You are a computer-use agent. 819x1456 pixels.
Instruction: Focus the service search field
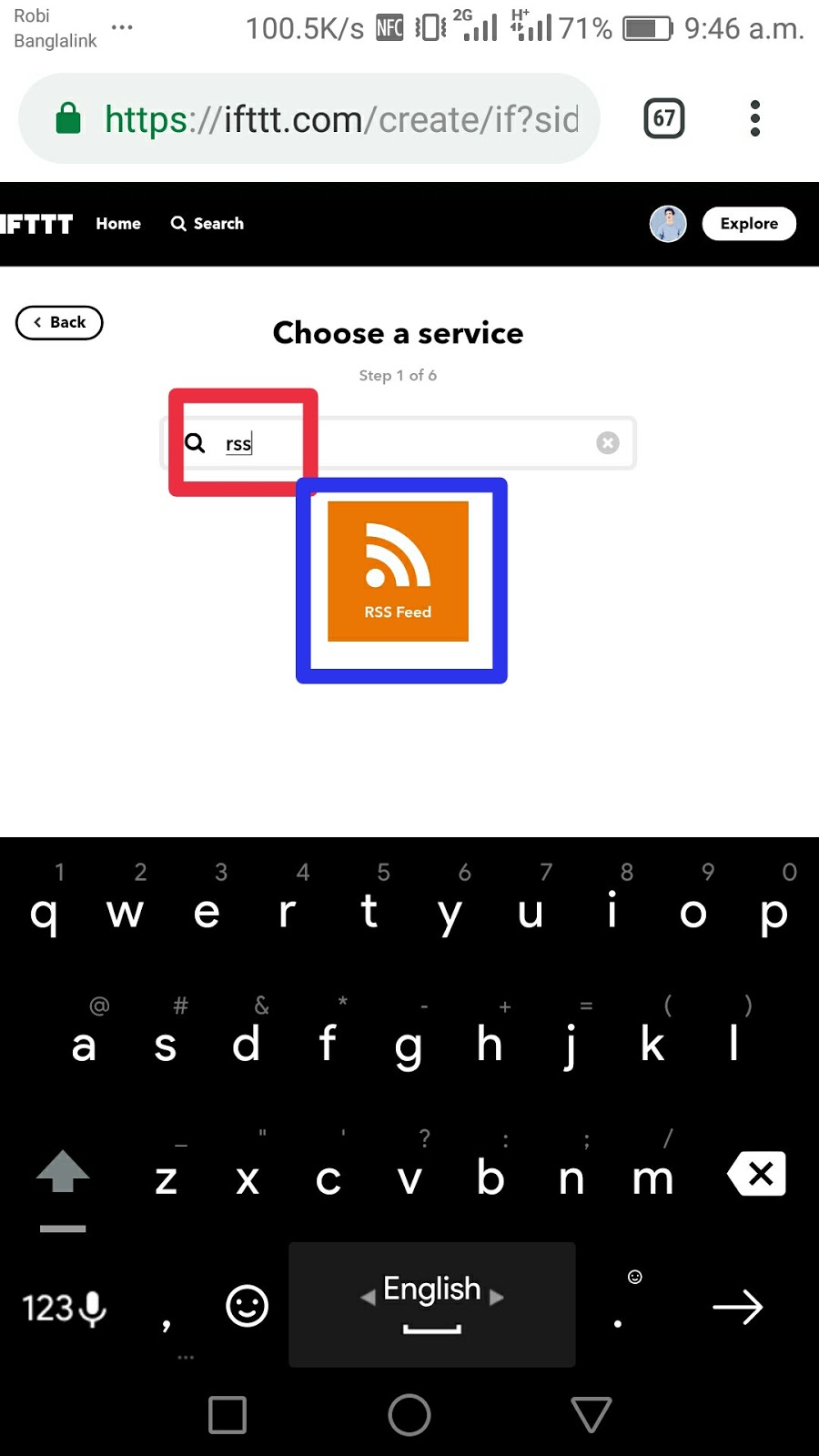pyautogui.click(x=398, y=443)
